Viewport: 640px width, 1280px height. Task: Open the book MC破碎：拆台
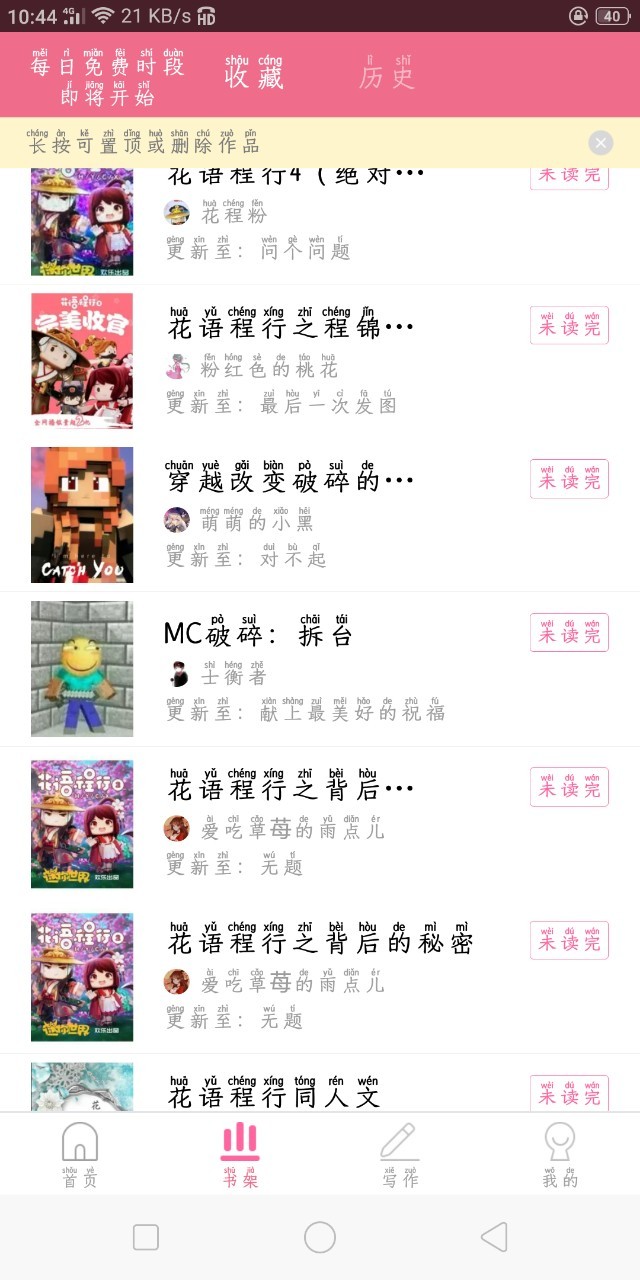point(258,635)
